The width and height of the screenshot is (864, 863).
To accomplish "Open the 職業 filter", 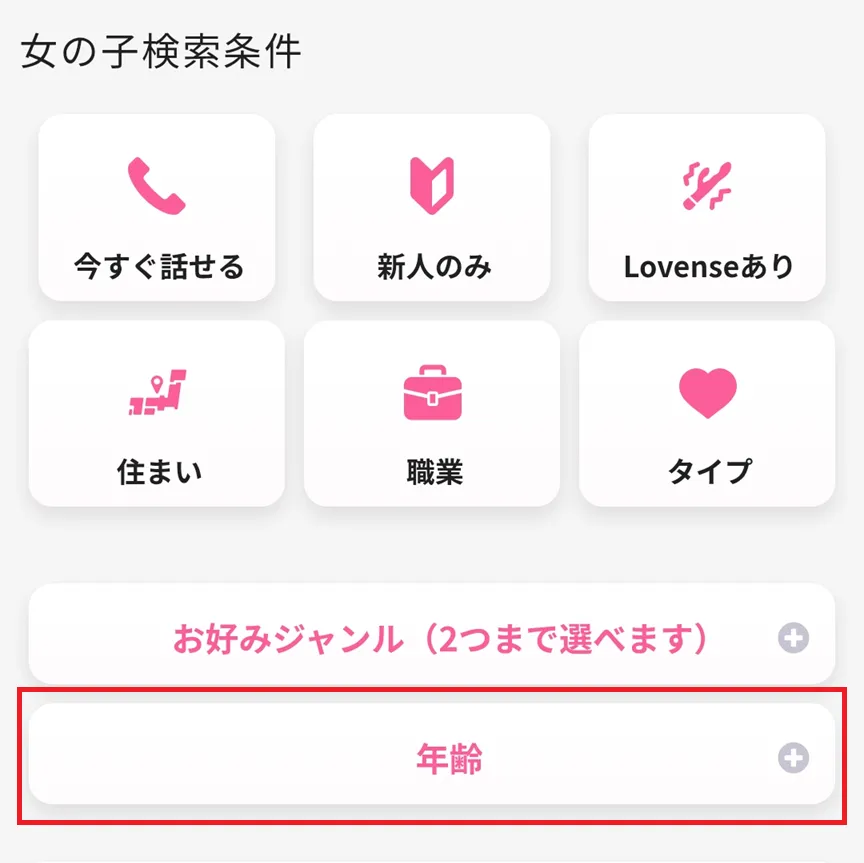I will click(x=432, y=413).
